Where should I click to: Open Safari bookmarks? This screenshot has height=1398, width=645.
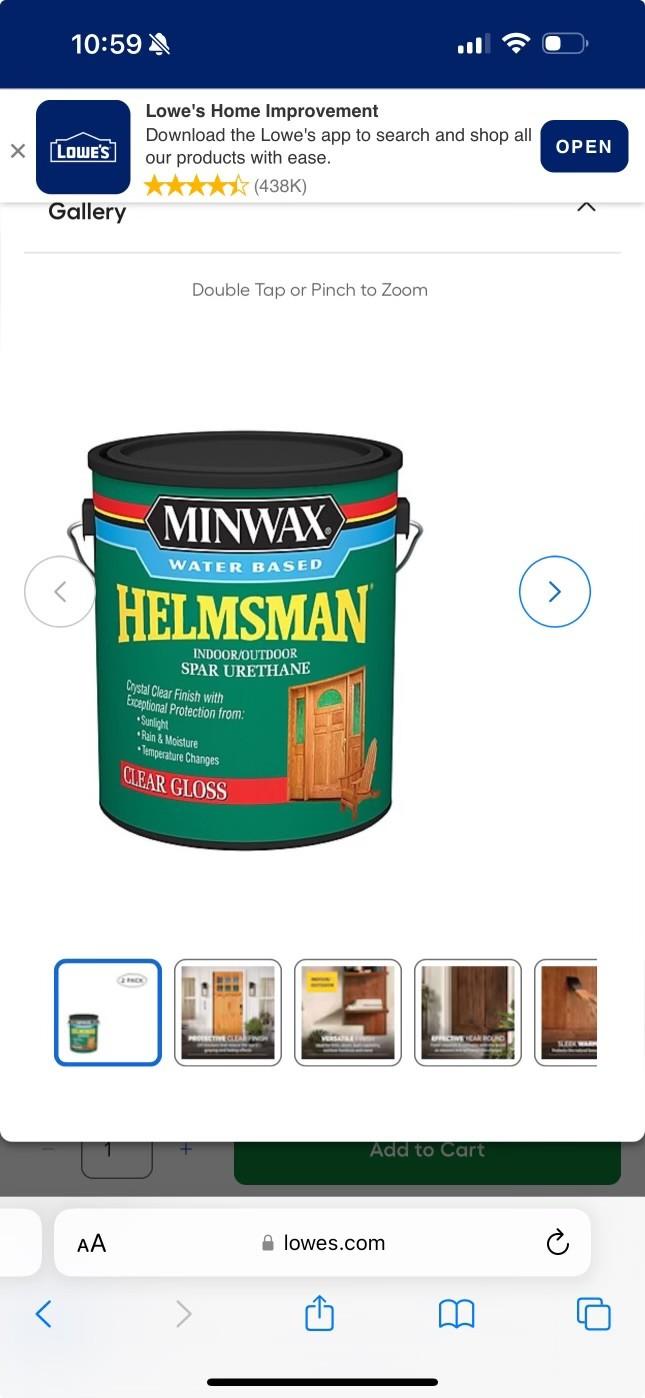click(457, 1315)
